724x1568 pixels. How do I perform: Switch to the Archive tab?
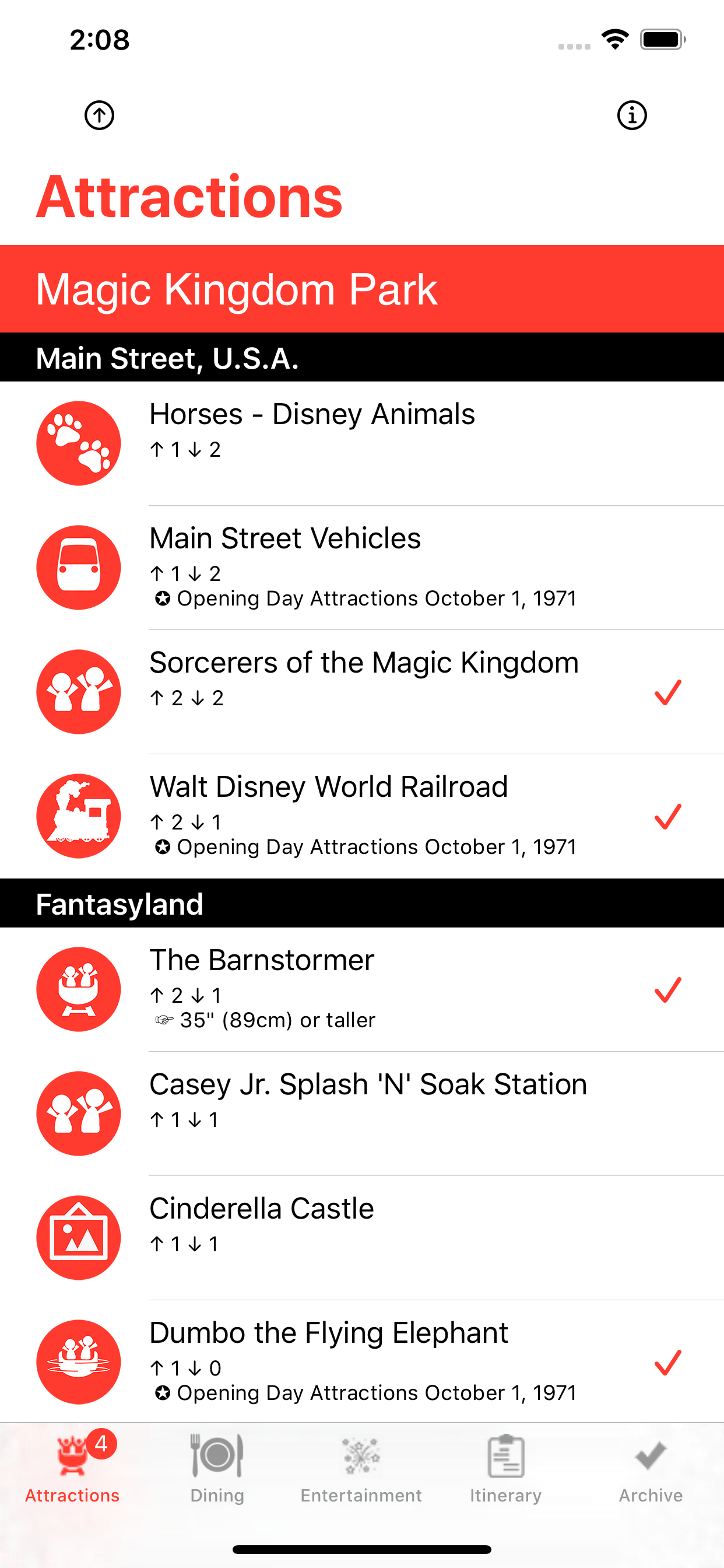tap(651, 1469)
